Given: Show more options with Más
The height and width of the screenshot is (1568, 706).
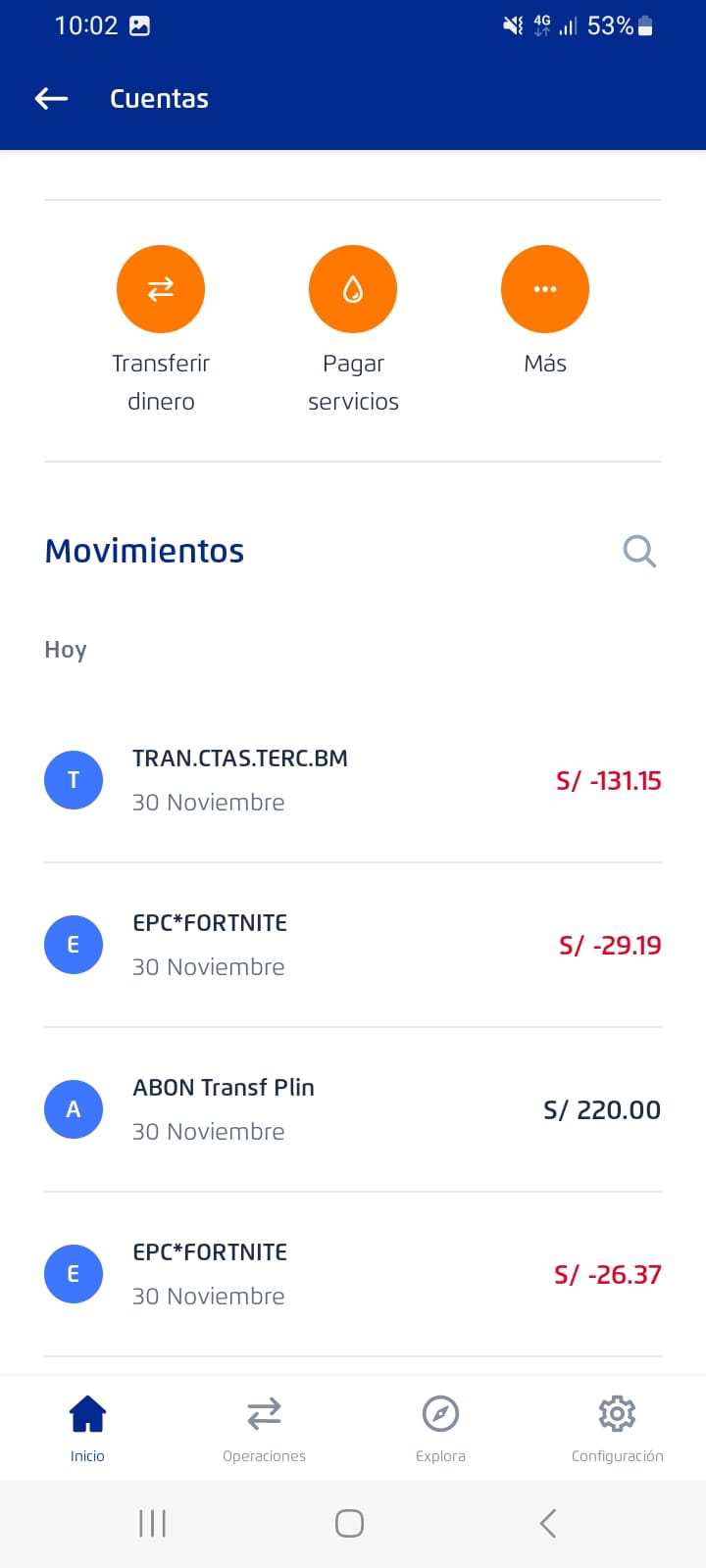Looking at the screenshot, I should click(x=545, y=290).
